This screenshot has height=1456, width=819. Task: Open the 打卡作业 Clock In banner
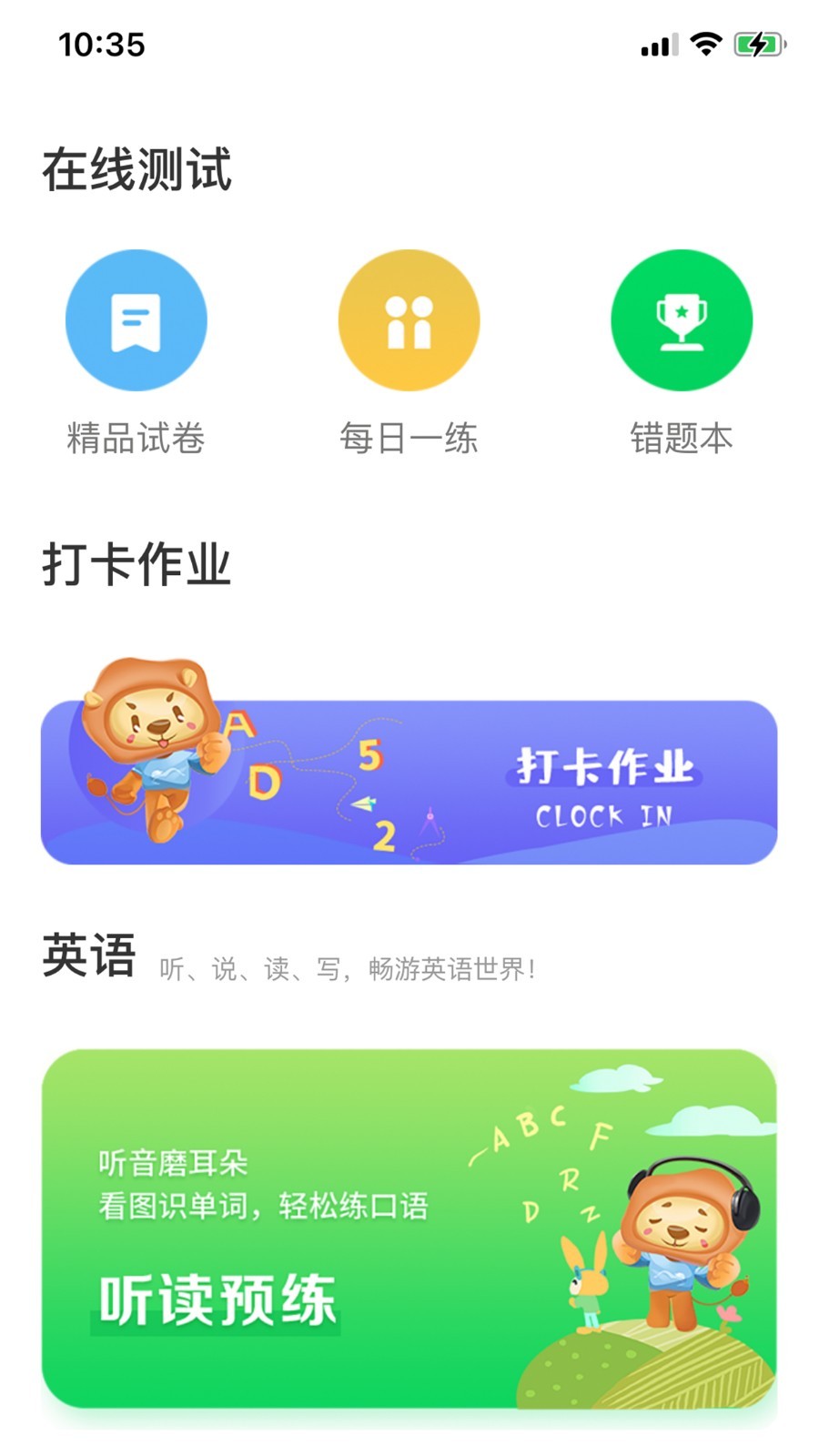pos(409,783)
